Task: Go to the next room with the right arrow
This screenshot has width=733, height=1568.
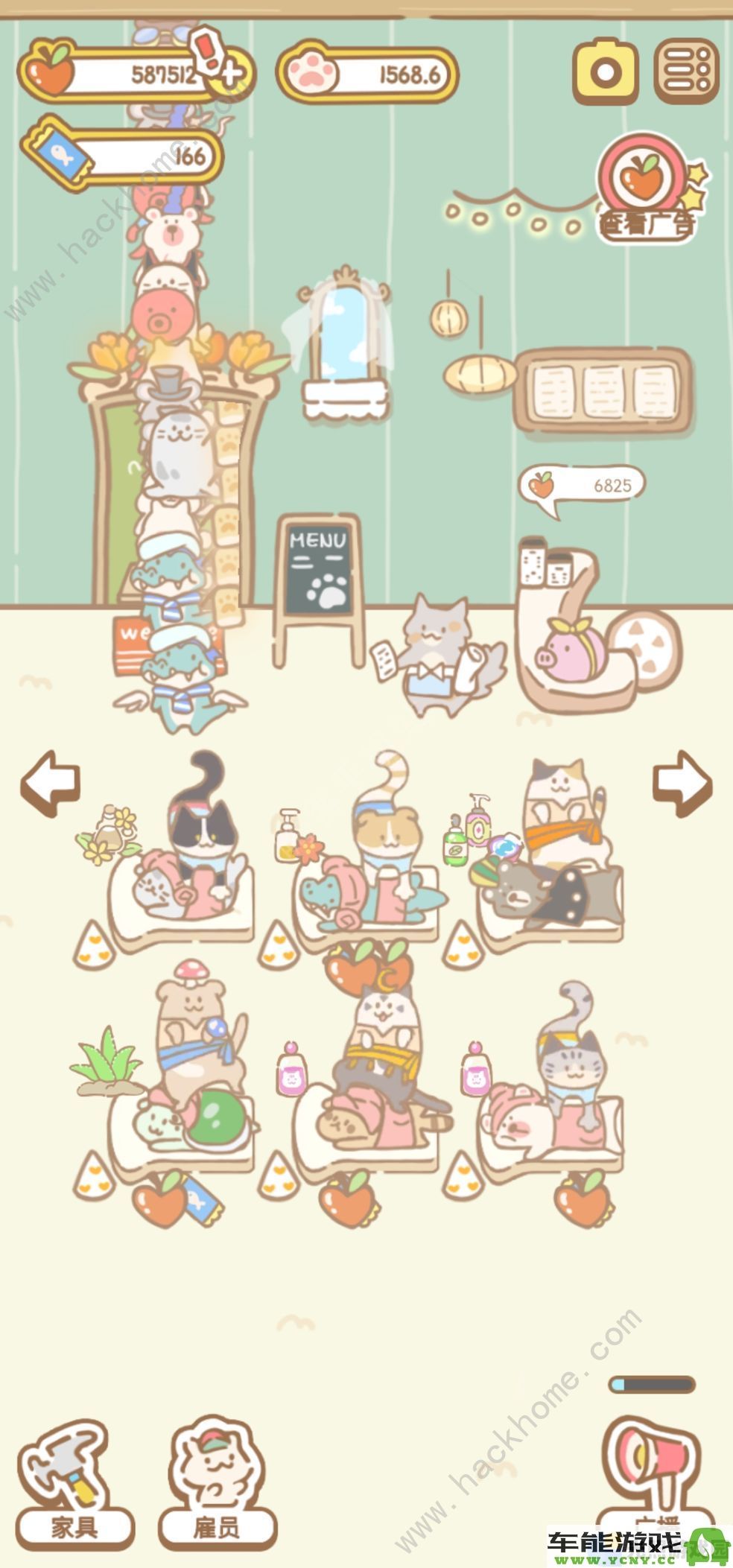Action: 682,782
